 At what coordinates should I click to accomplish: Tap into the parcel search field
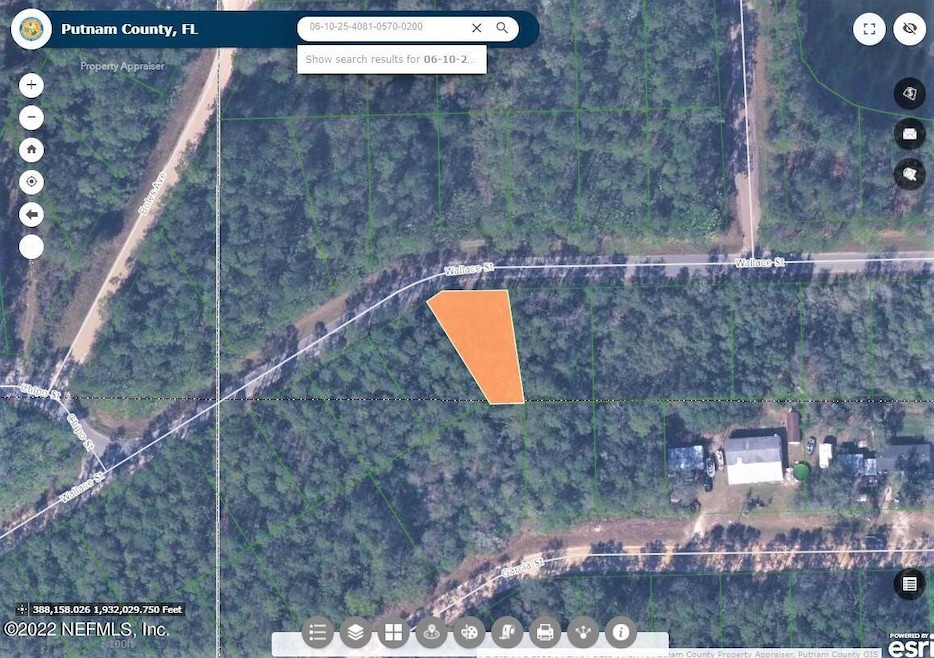pos(380,28)
